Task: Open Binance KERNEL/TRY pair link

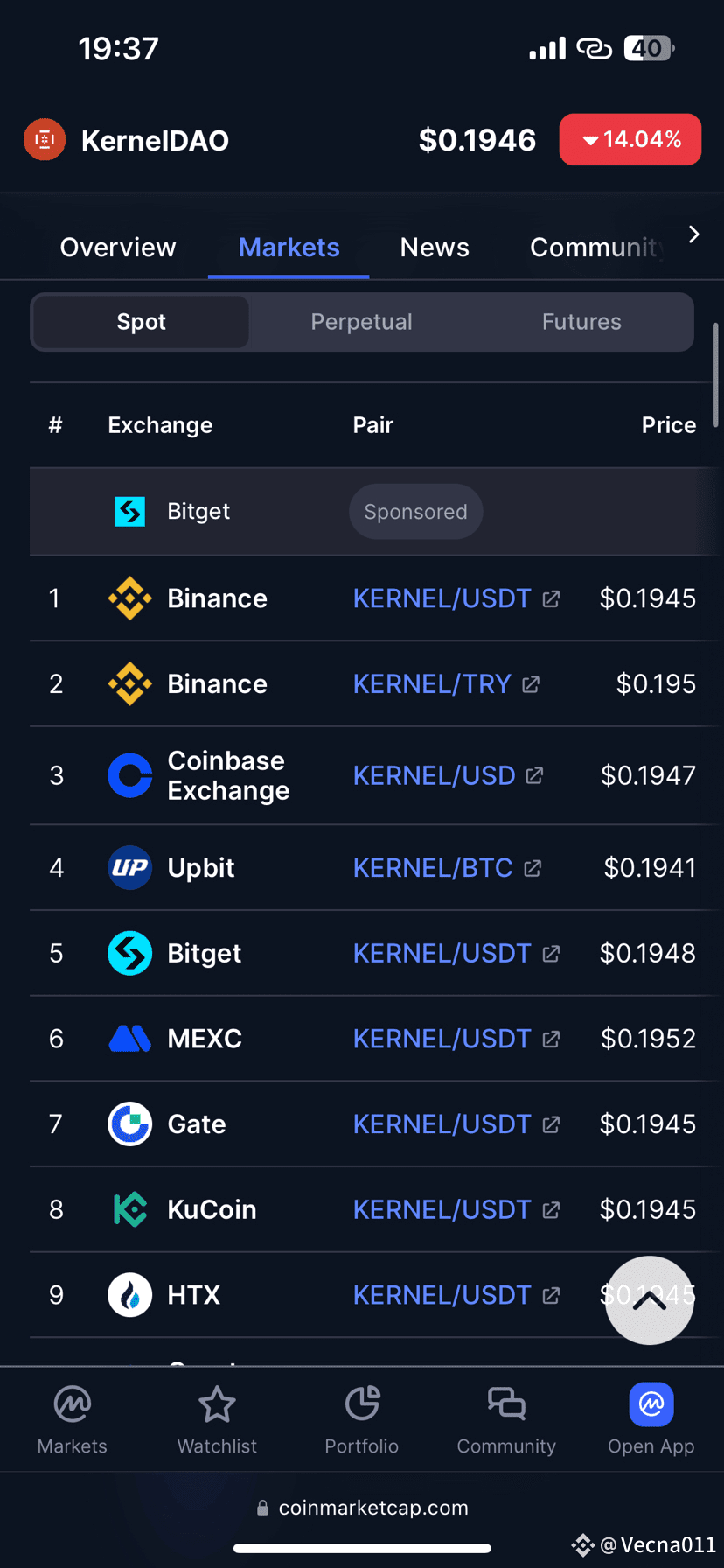Action: pos(446,683)
